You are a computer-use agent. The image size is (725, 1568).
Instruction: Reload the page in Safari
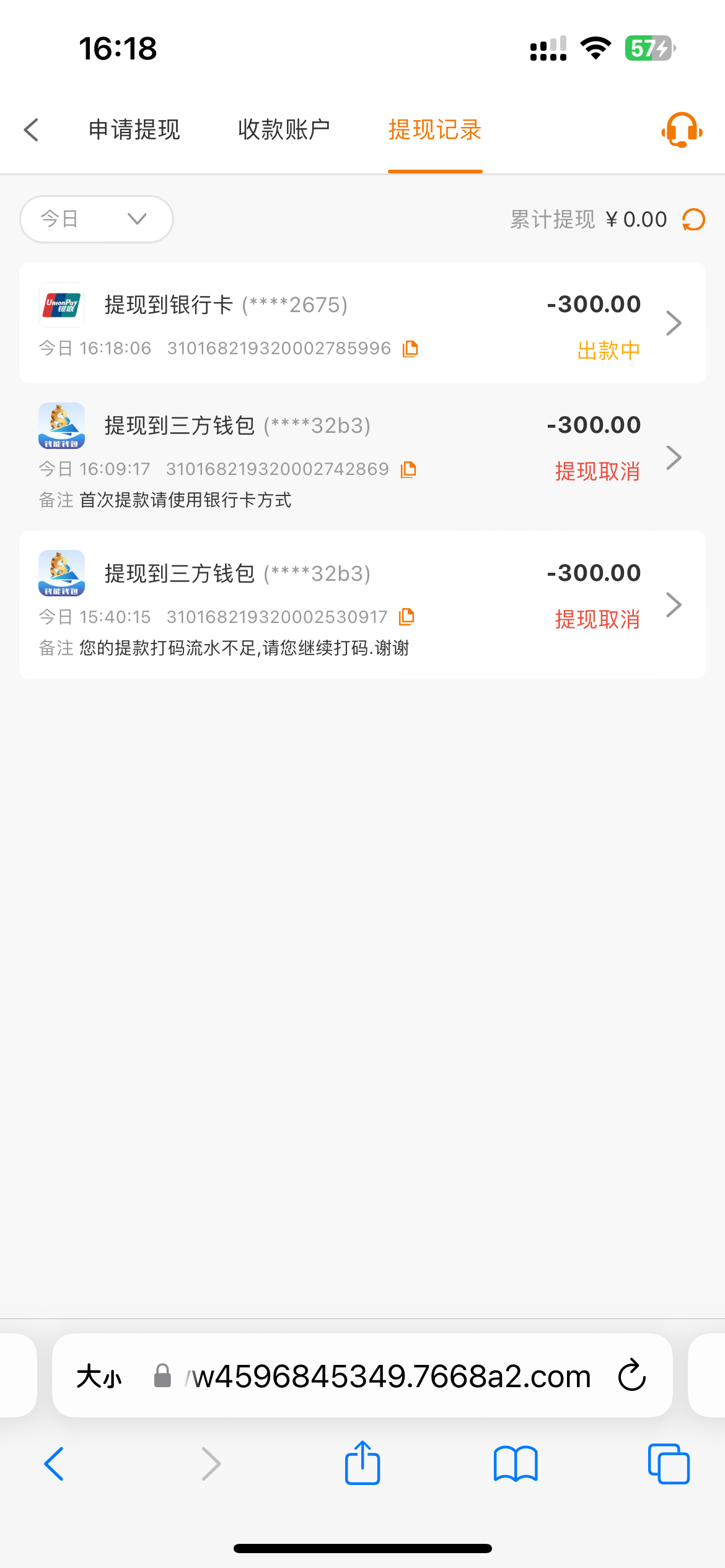click(632, 1375)
